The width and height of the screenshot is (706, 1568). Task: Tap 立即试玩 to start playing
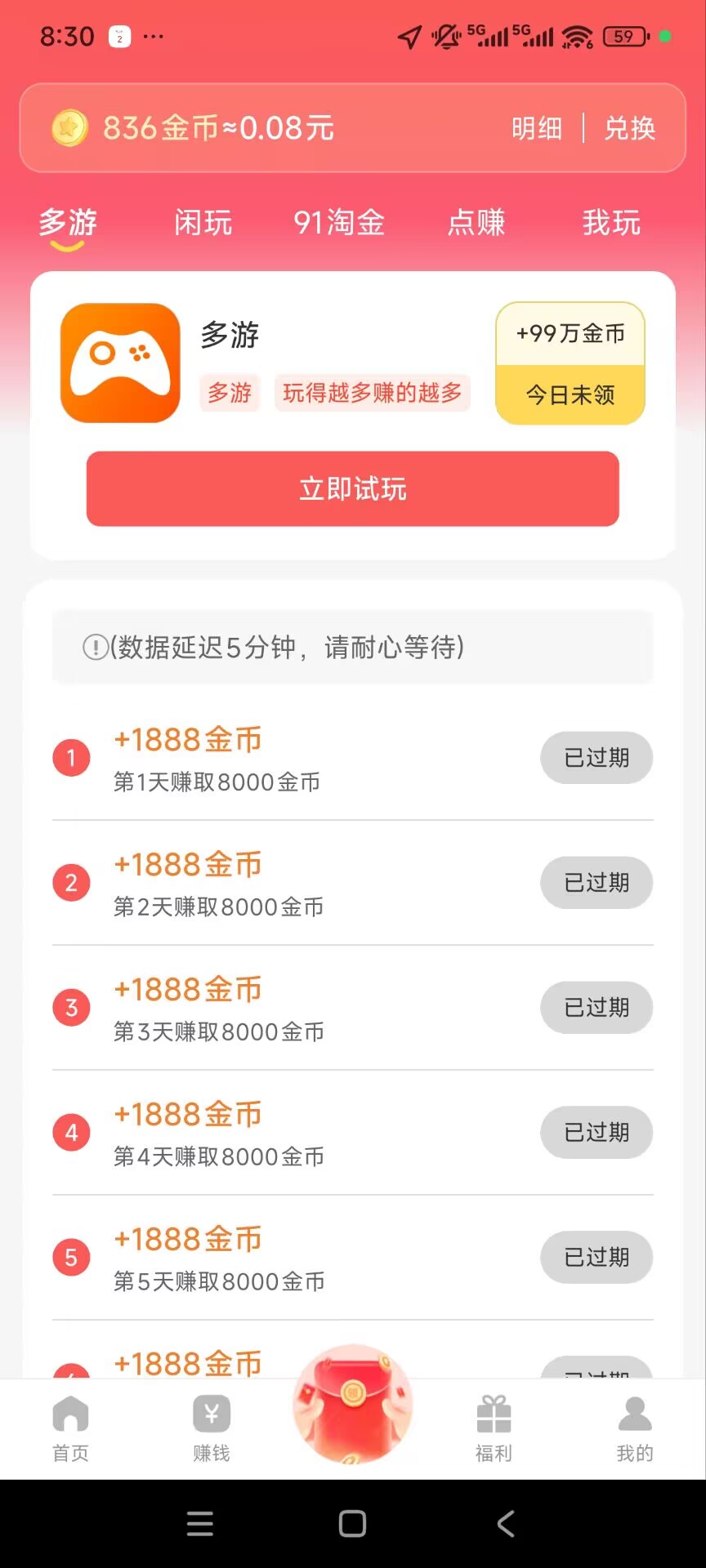click(x=352, y=488)
